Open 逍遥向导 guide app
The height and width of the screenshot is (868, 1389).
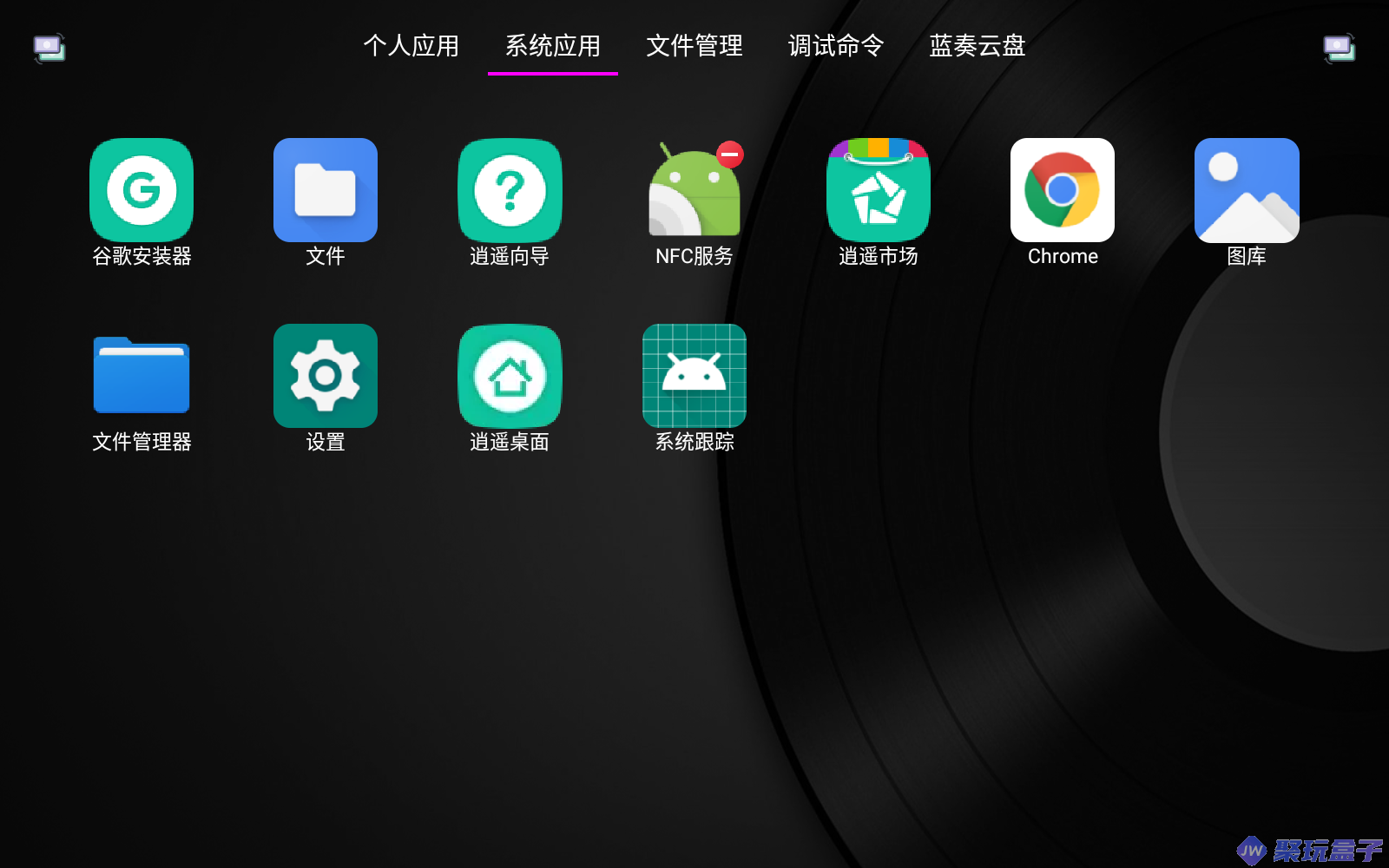pyautogui.click(x=510, y=190)
